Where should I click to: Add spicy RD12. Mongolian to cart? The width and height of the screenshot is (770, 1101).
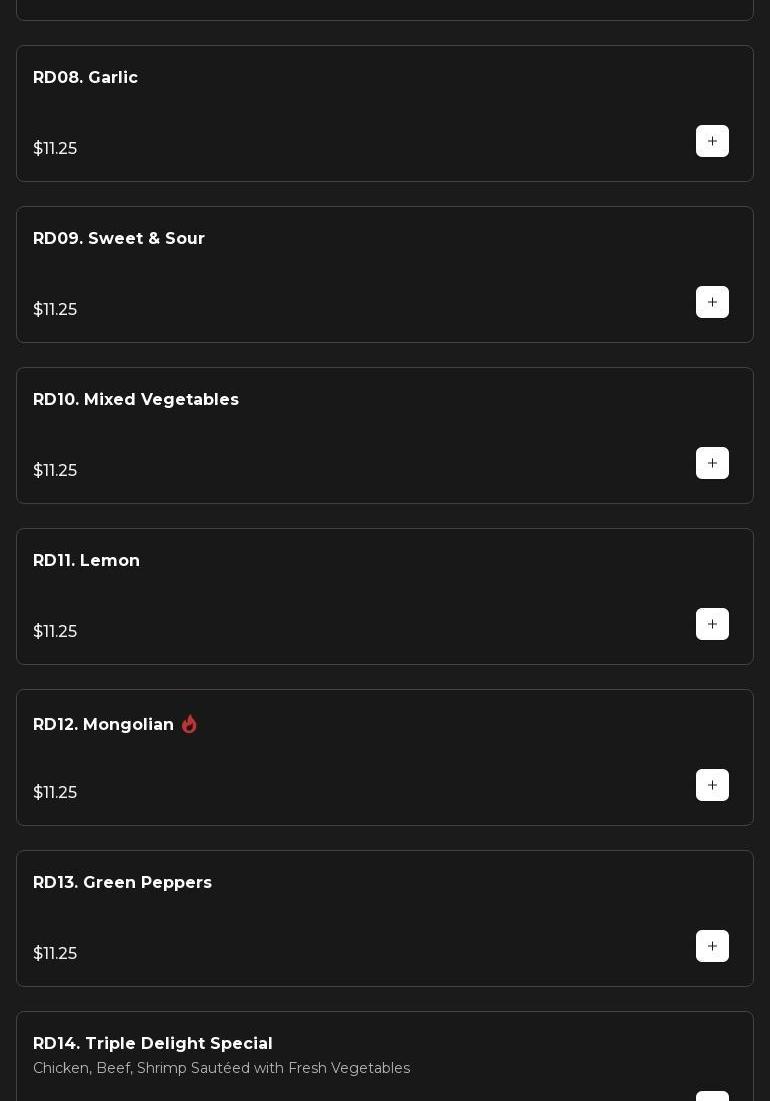tap(712, 785)
